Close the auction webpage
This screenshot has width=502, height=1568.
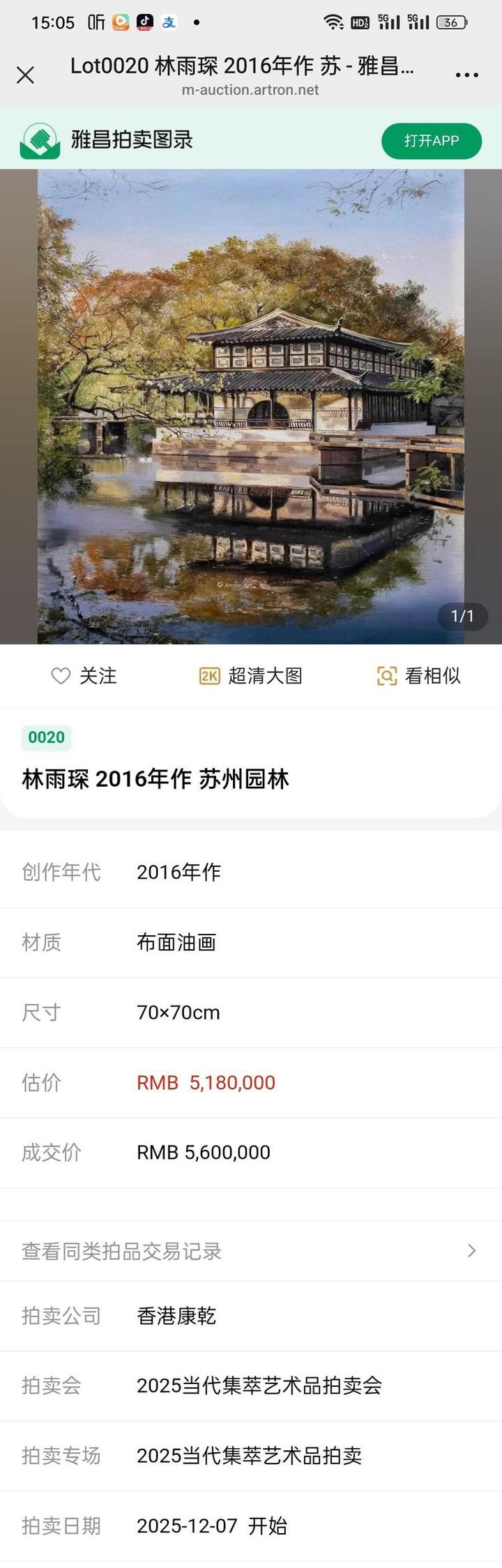[x=25, y=75]
